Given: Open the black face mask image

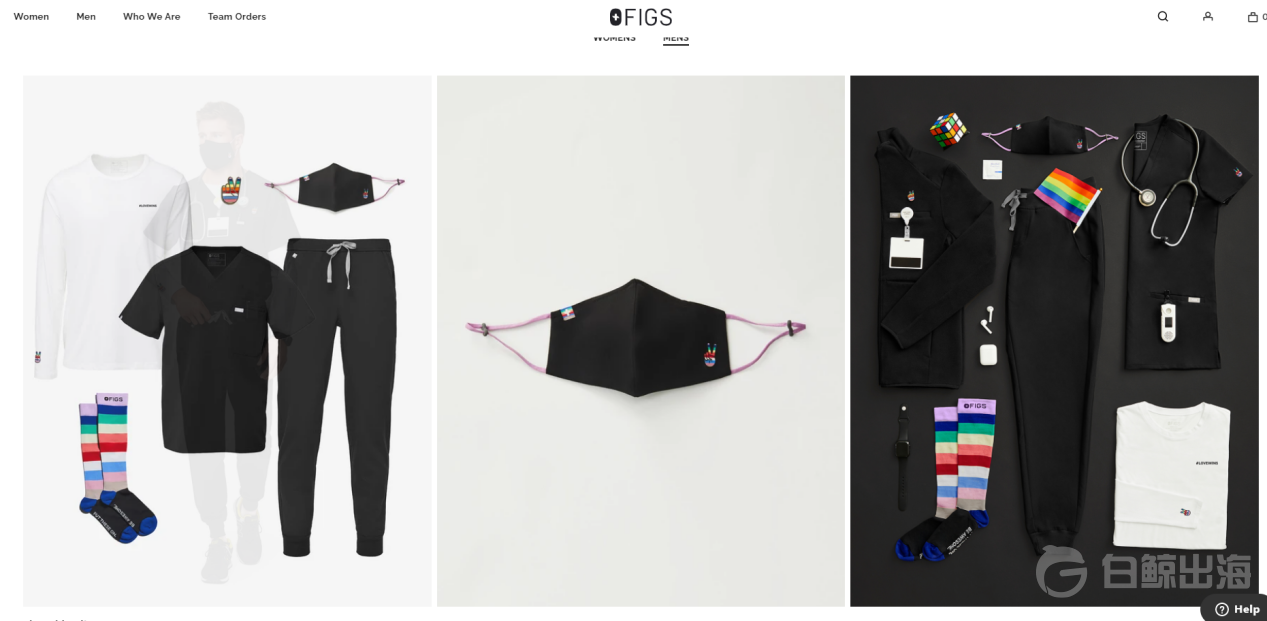Looking at the screenshot, I should [x=640, y=340].
